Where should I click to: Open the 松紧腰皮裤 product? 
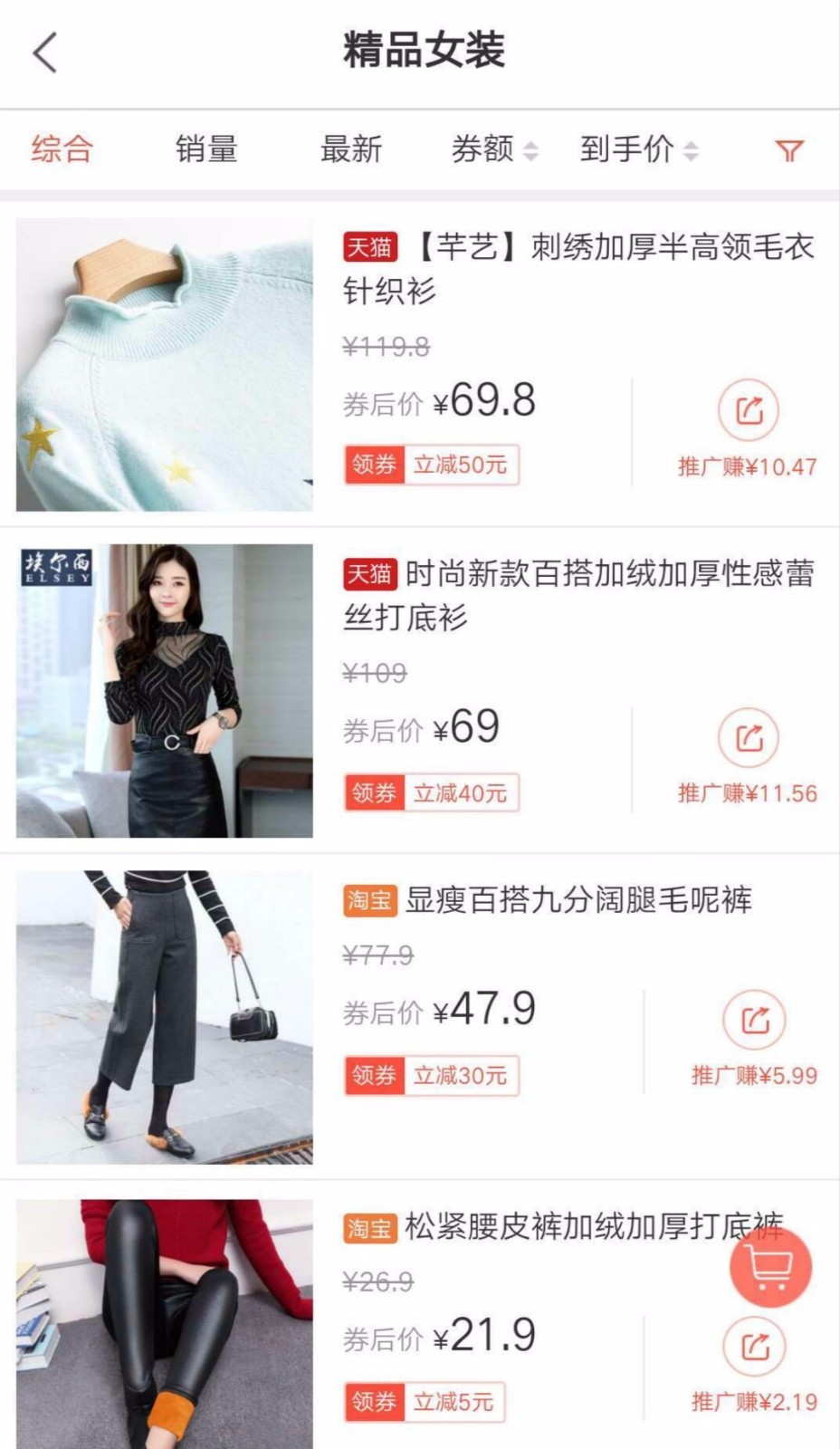(x=561, y=1227)
